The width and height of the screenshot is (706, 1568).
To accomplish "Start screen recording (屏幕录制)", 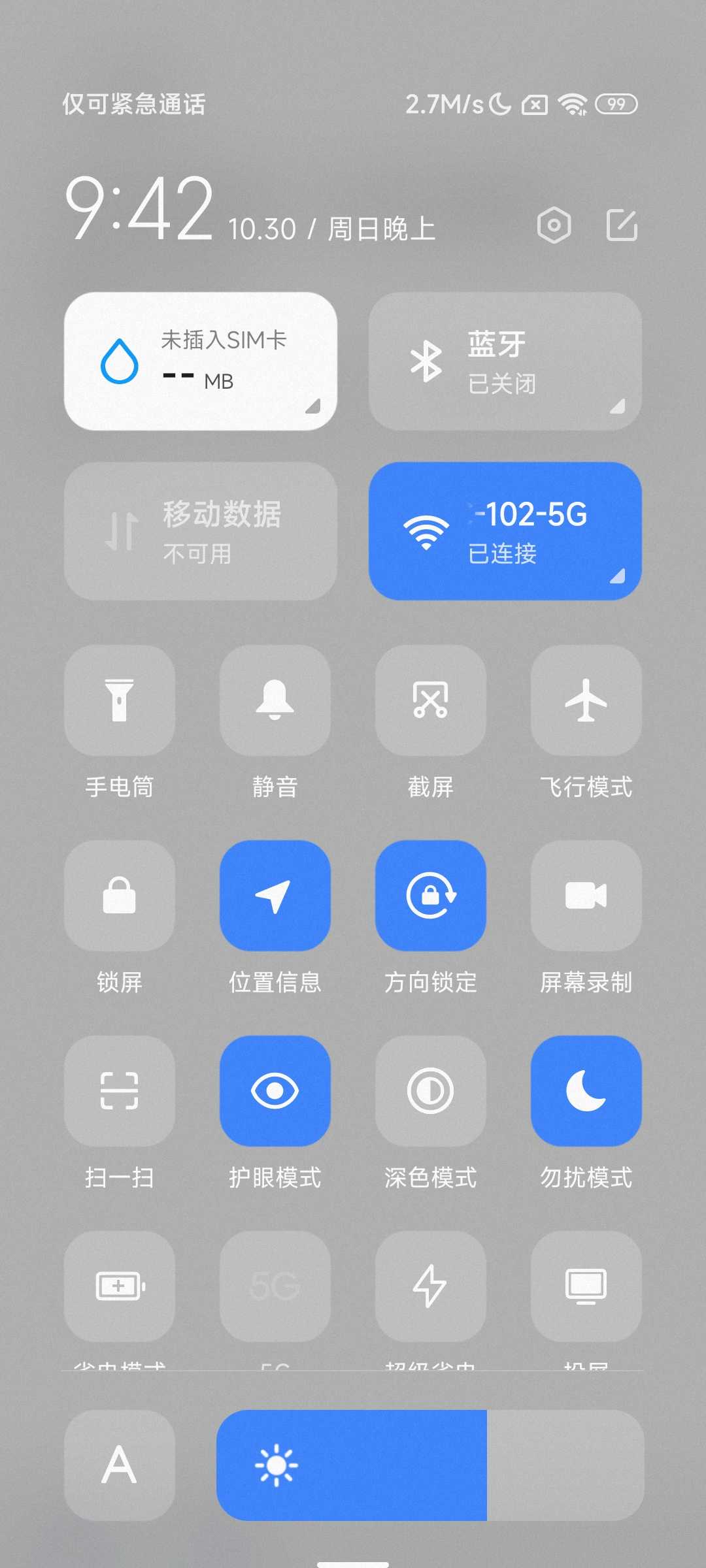I will pyautogui.click(x=586, y=896).
